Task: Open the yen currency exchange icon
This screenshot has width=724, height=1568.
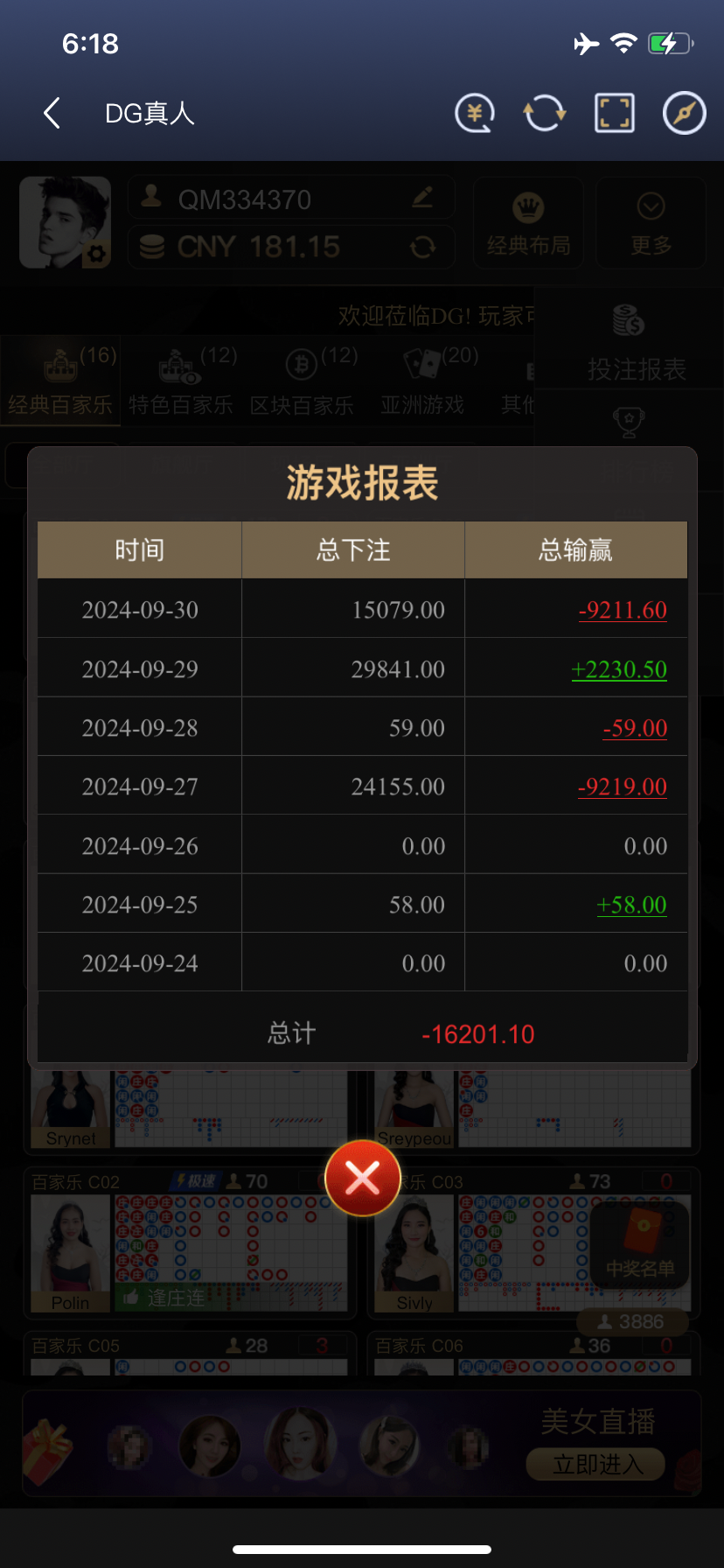Action: [475, 113]
